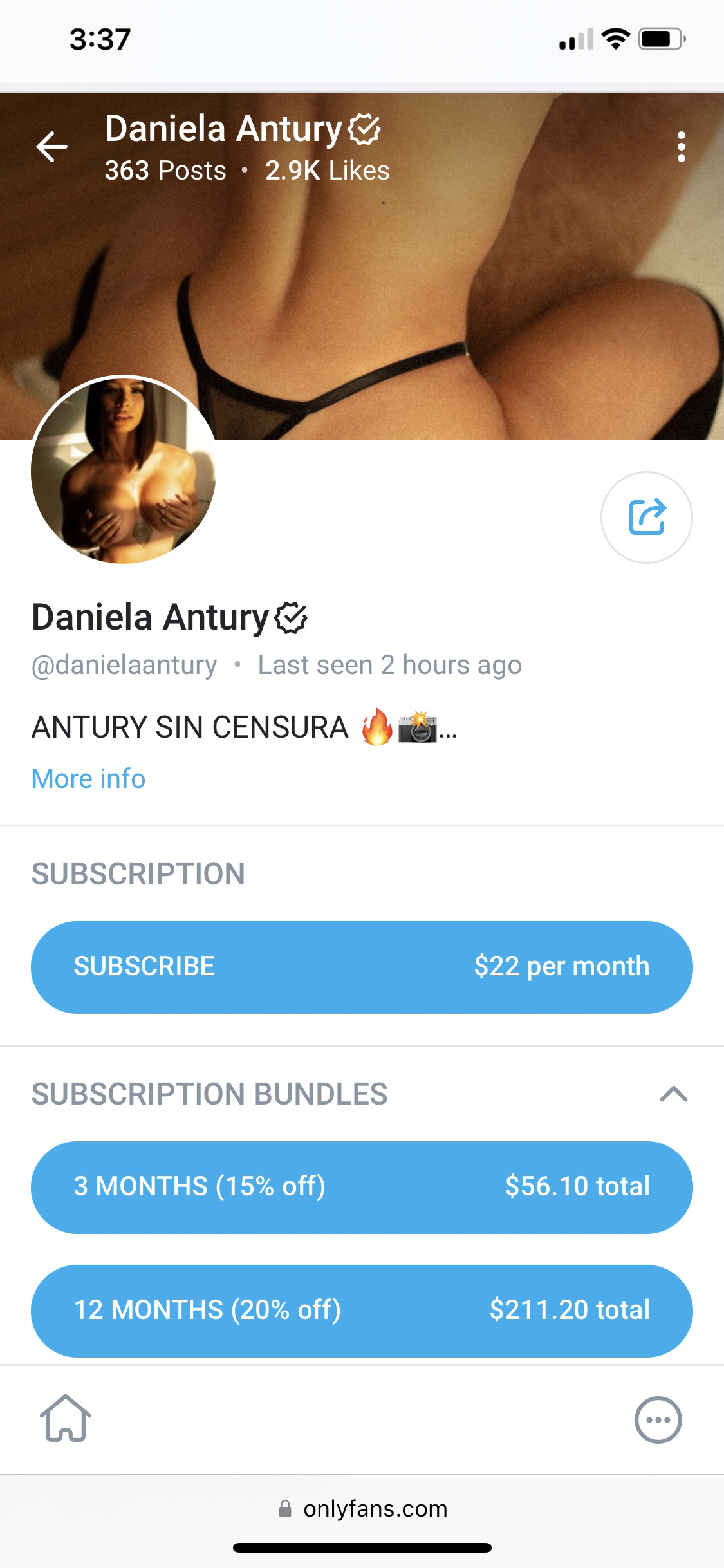The image size is (724, 1568).
Task: Subscribe for $22 per month
Action: (x=362, y=966)
